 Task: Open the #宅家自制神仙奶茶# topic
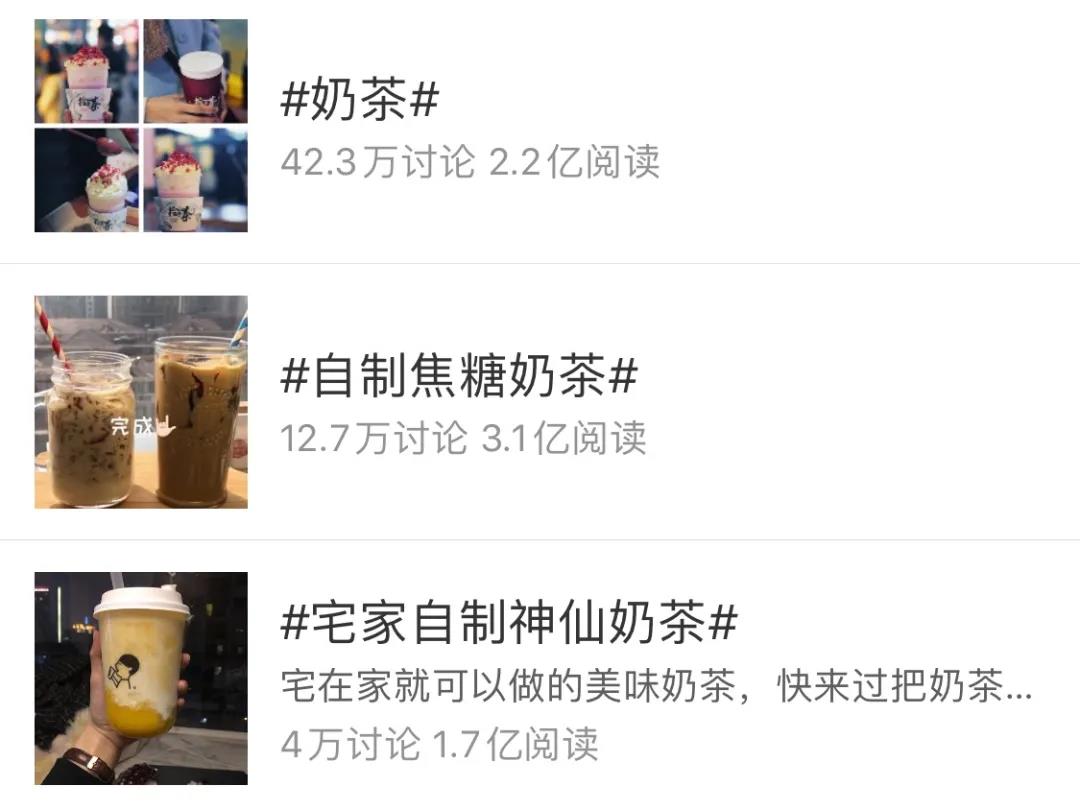tap(509, 623)
